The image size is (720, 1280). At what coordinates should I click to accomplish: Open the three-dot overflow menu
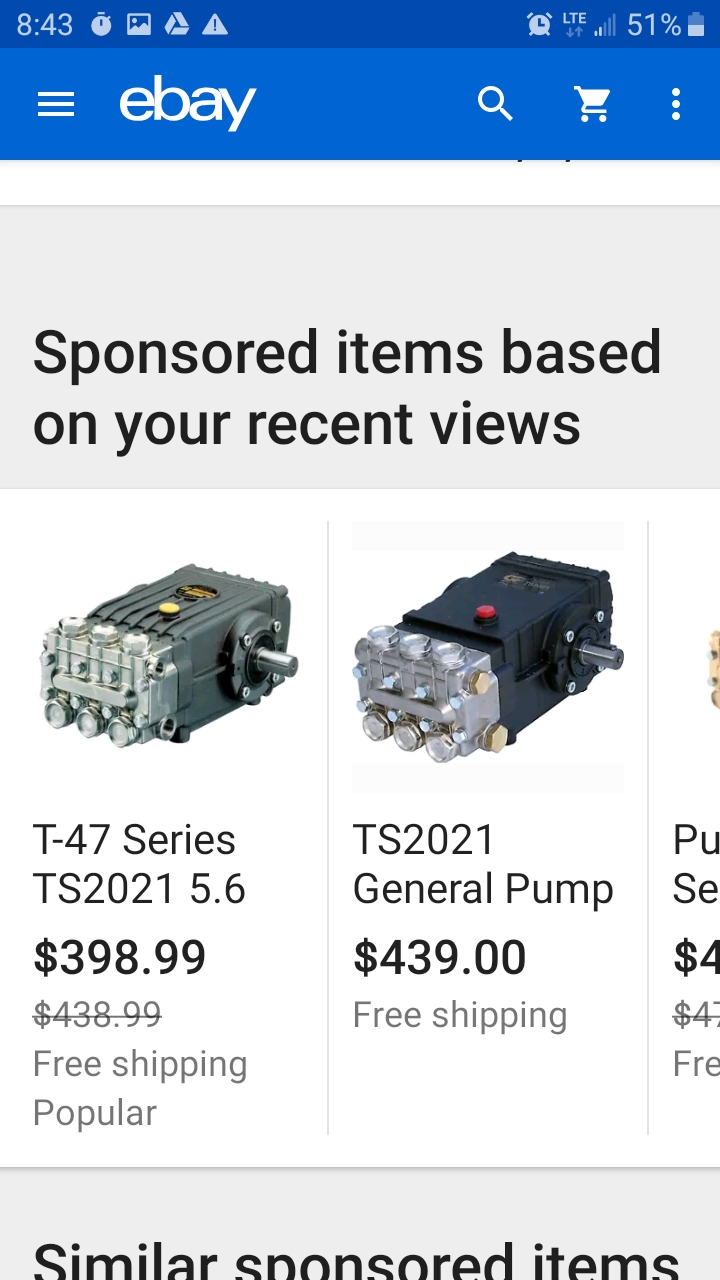coord(676,104)
